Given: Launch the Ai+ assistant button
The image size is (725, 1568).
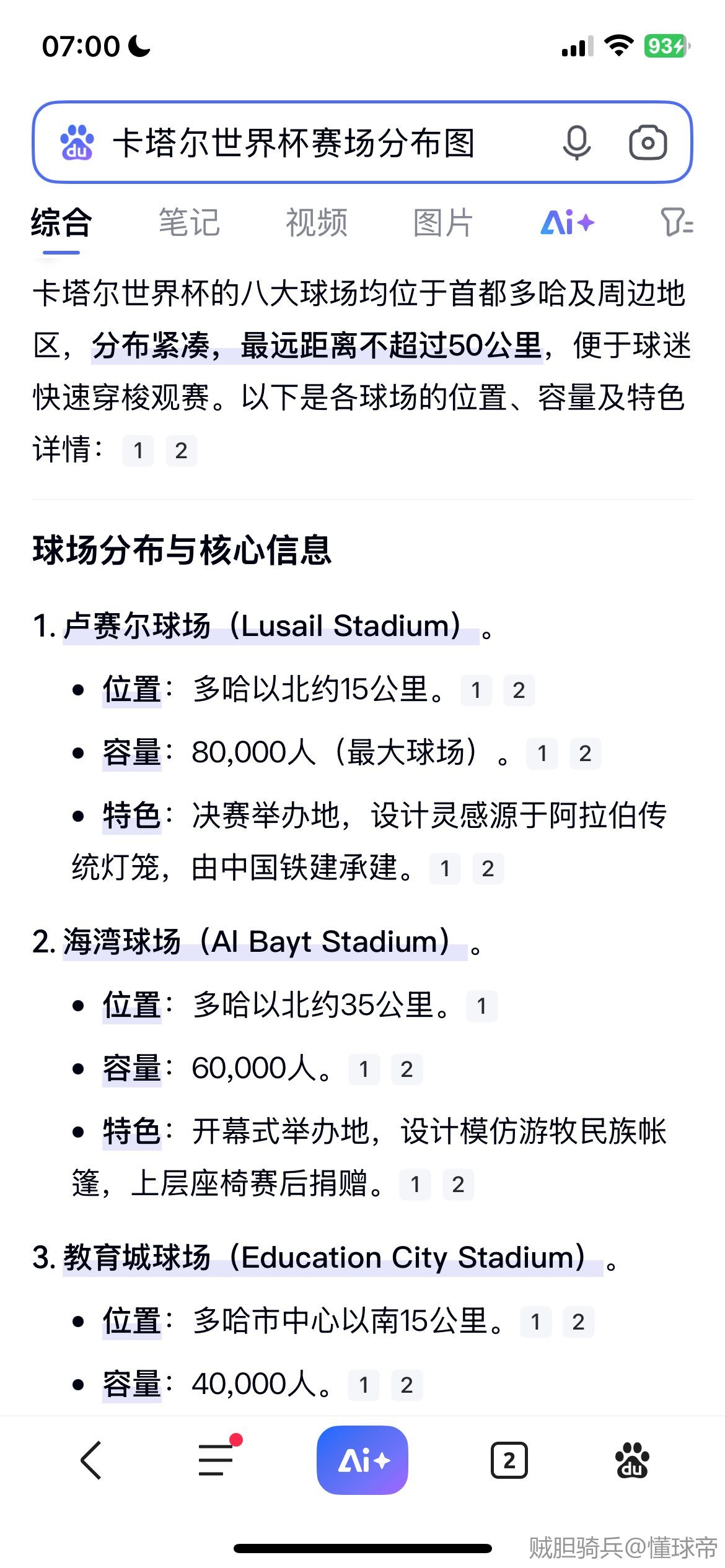Looking at the screenshot, I should click(362, 1460).
